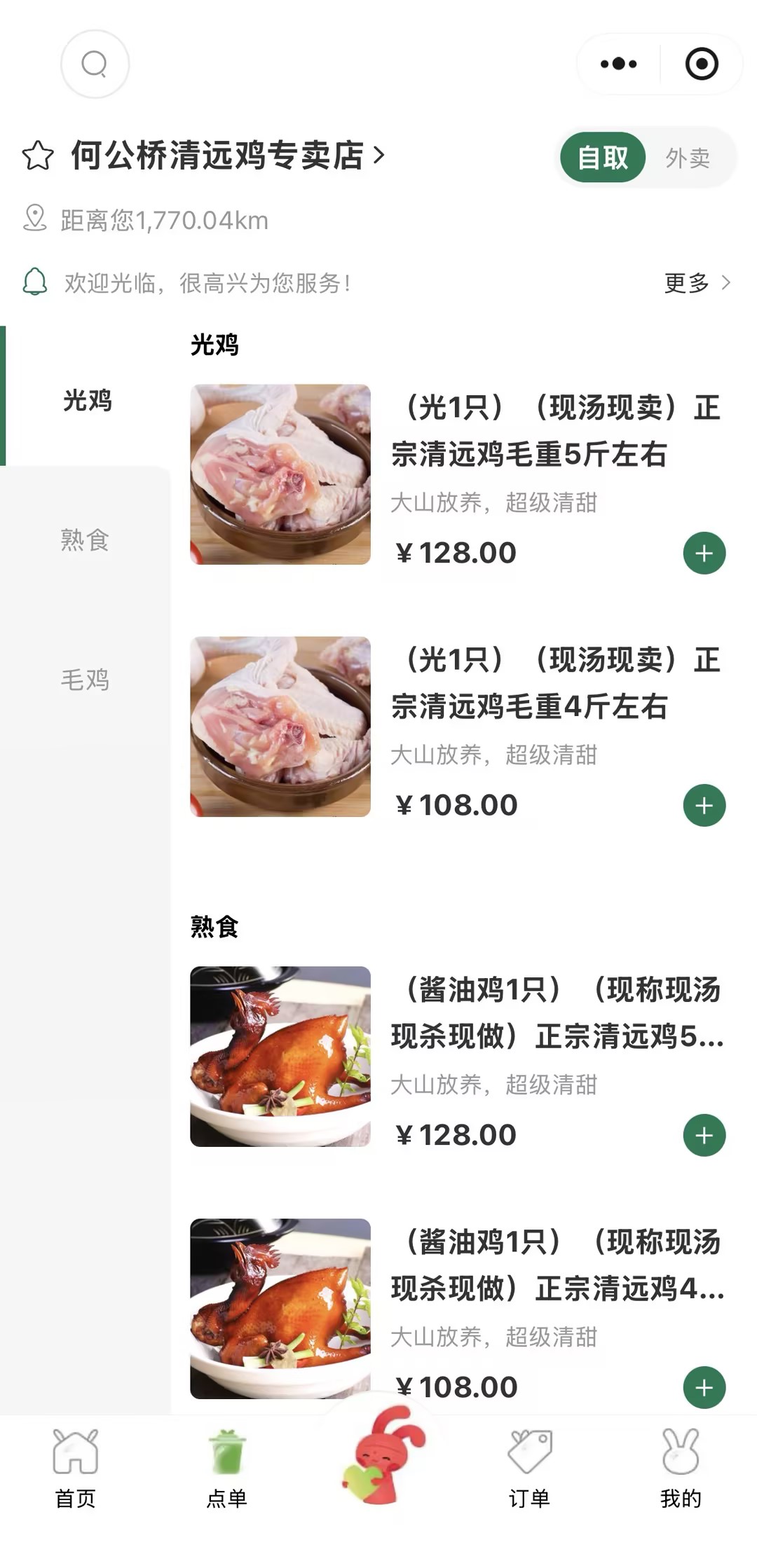
Task: Favorite the store with the star icon
Action: [x=38, y=156]
